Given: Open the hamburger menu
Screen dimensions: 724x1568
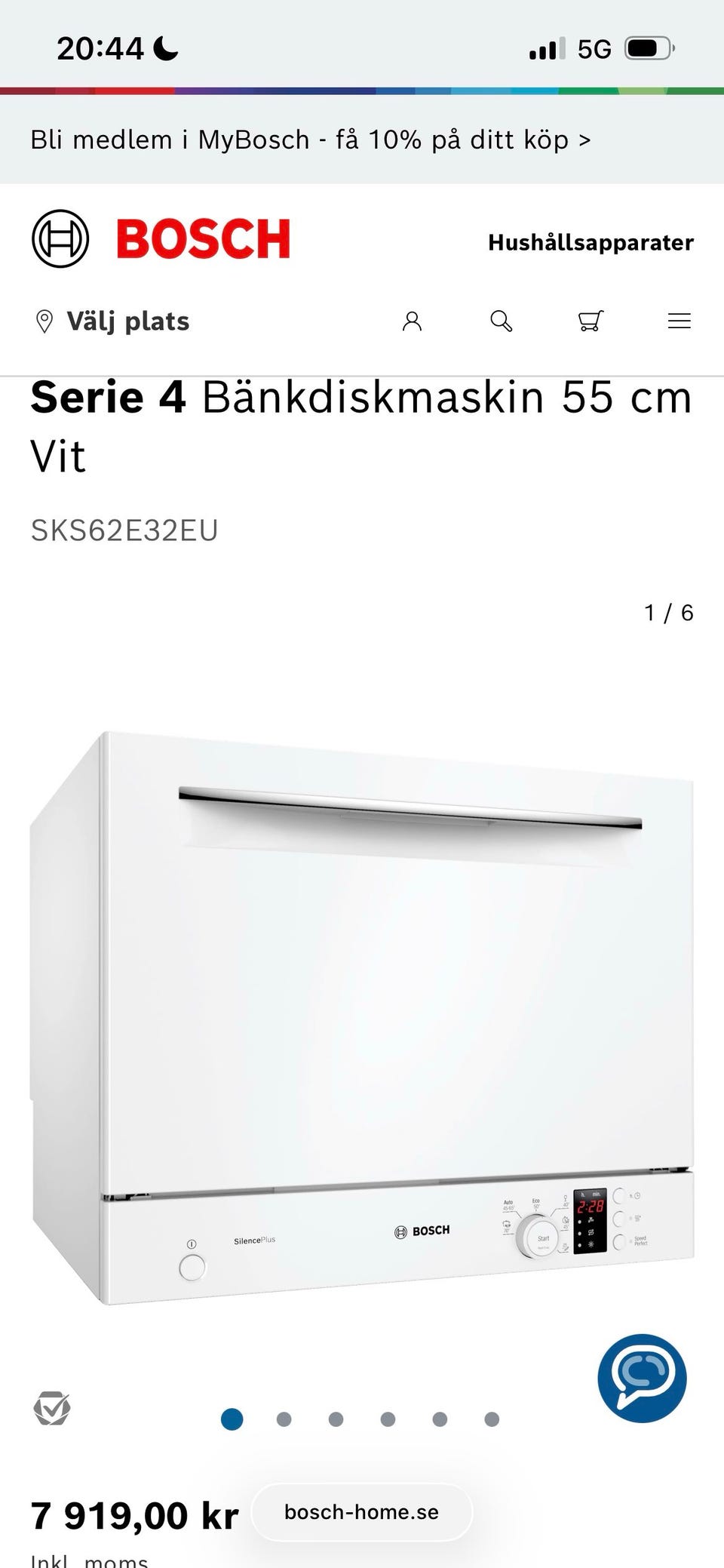Looking at the screenshot, I should click(x=680, y=321).
